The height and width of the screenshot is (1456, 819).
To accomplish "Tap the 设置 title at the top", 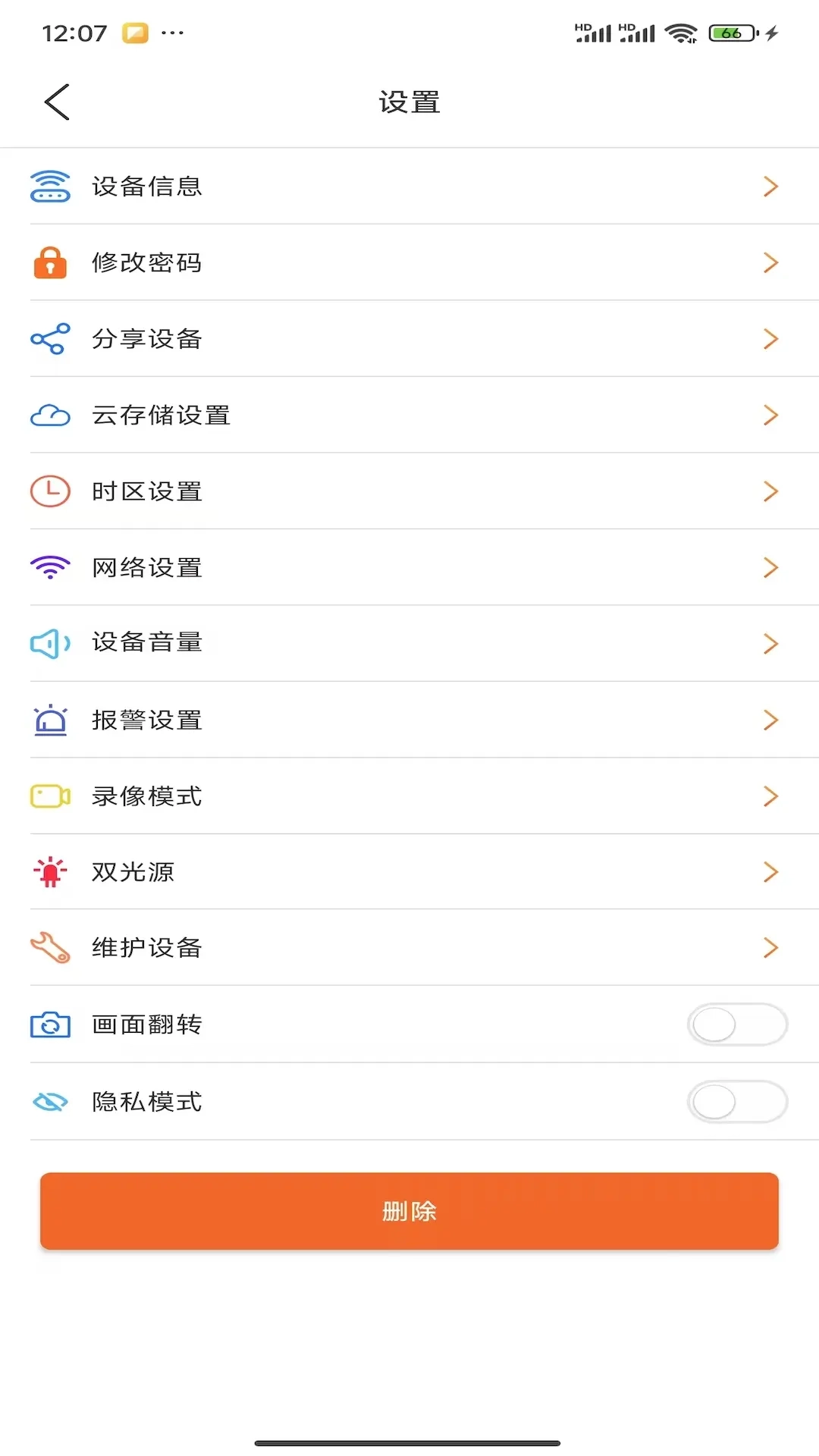I will (x=409, y=101).
